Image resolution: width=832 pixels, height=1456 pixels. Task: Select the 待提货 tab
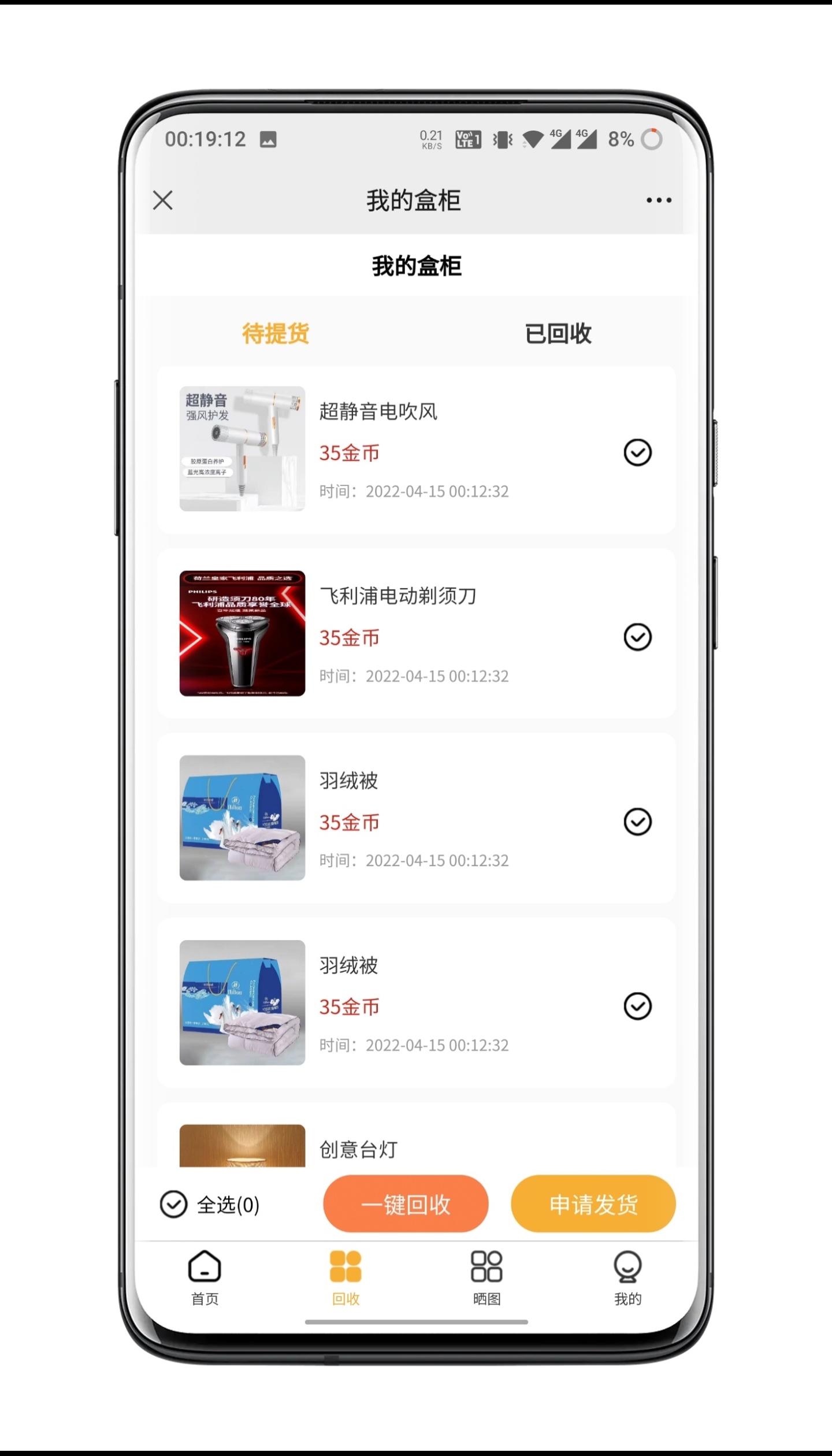(x=276, y=333)
